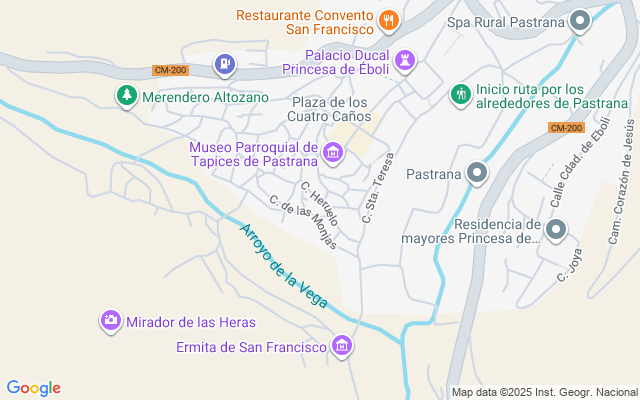
Task: Select the Spa Rural Pastrana pin
Action: (x=580, y=21)
